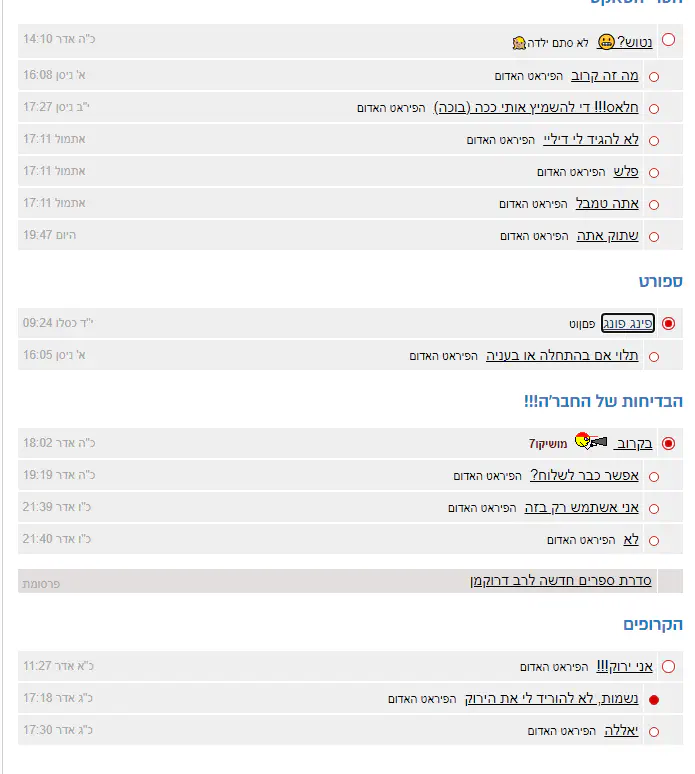Open the thread 'שתוק אתה'
The height and width of the screenshot is (774, 695).
pyautogui.click(x=608, y=236)
